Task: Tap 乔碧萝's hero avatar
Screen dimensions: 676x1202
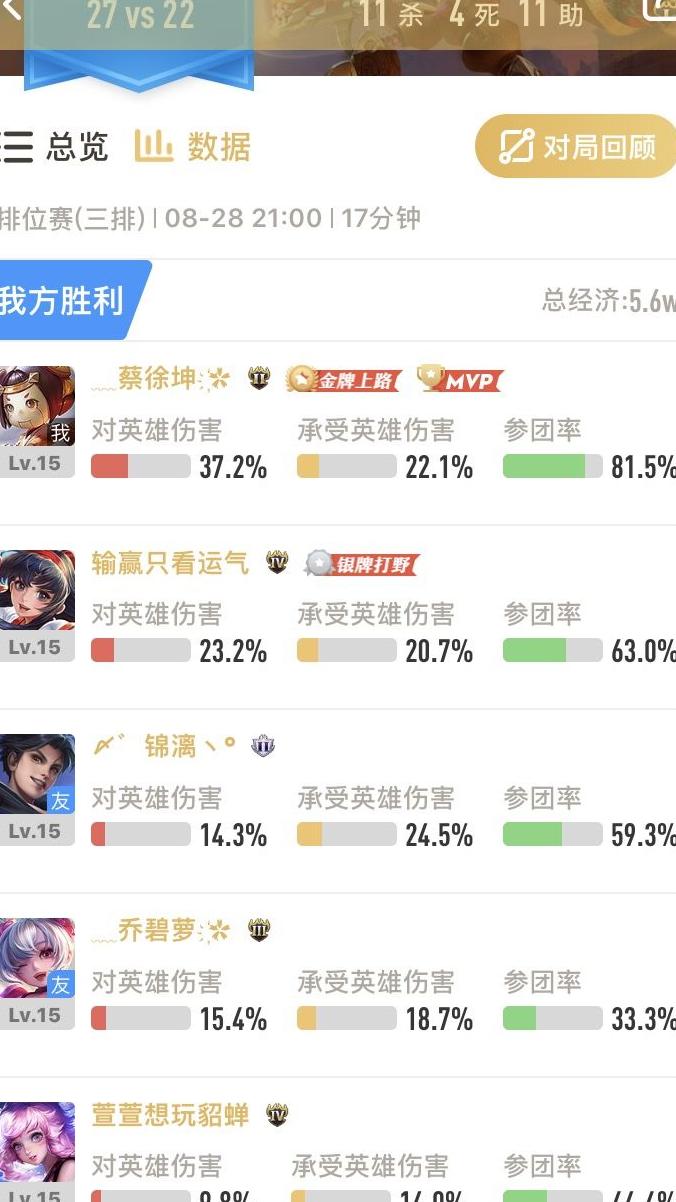Action: [37, 958]
